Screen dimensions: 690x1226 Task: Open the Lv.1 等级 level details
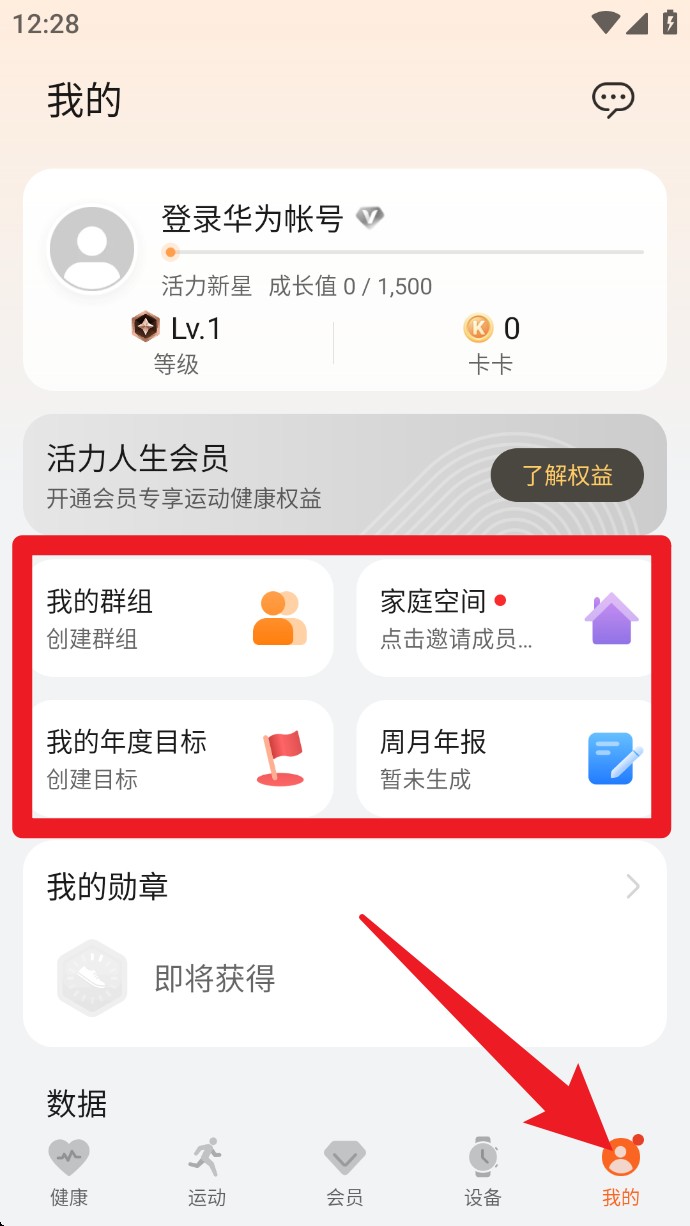coord(177,342)
